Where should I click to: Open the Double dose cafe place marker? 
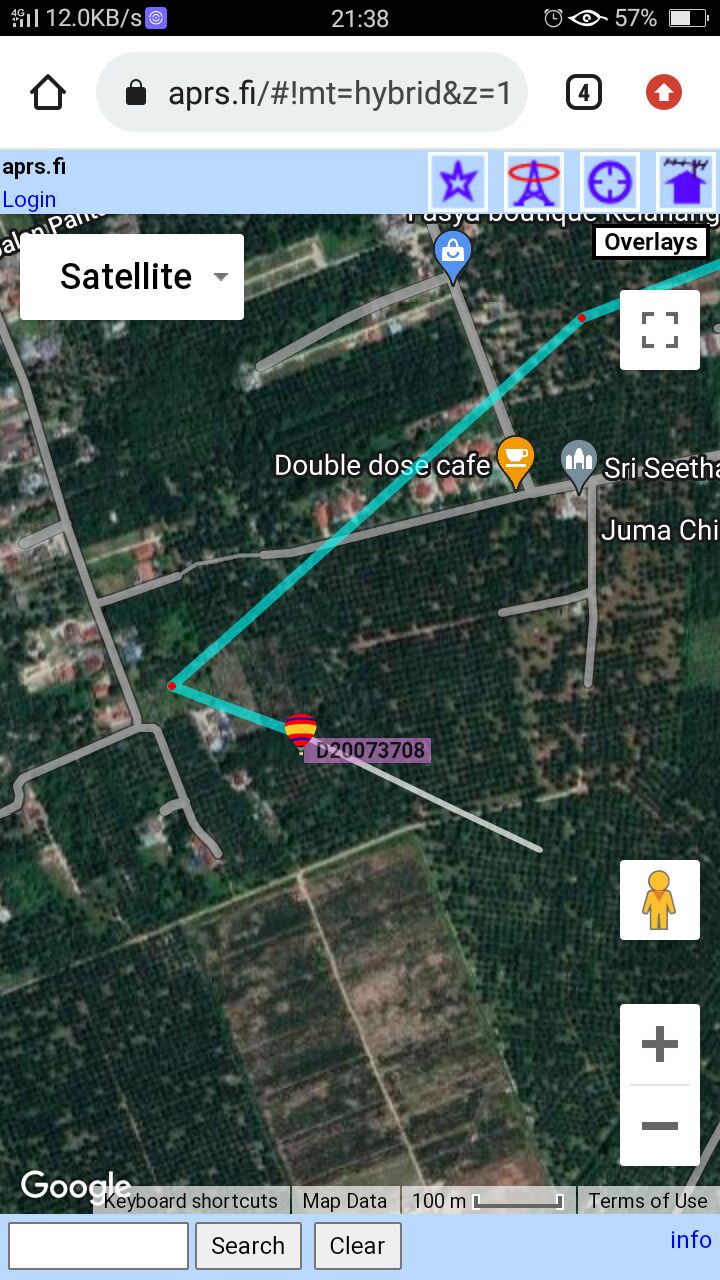[x=515, y=460]
